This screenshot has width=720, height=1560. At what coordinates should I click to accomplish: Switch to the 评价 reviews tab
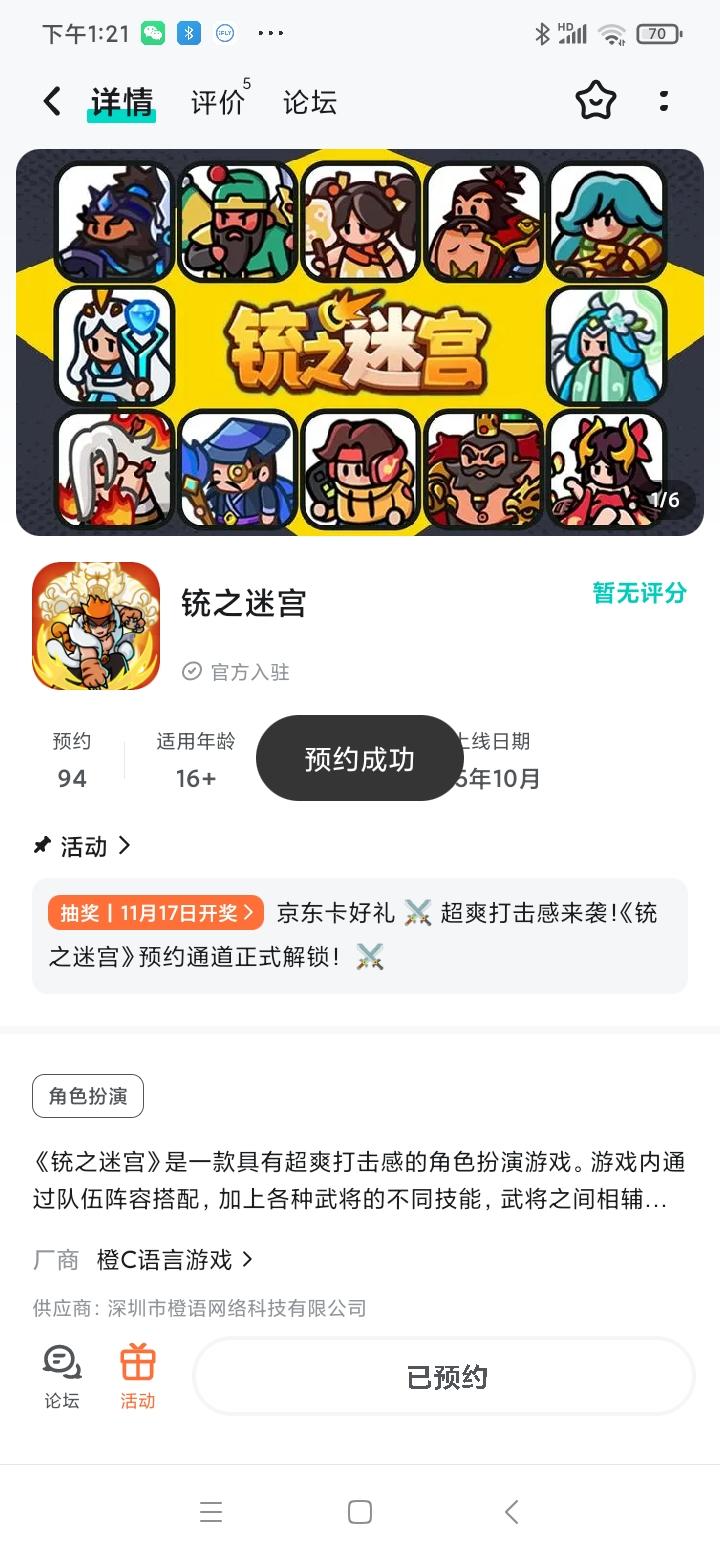(214, 101)
